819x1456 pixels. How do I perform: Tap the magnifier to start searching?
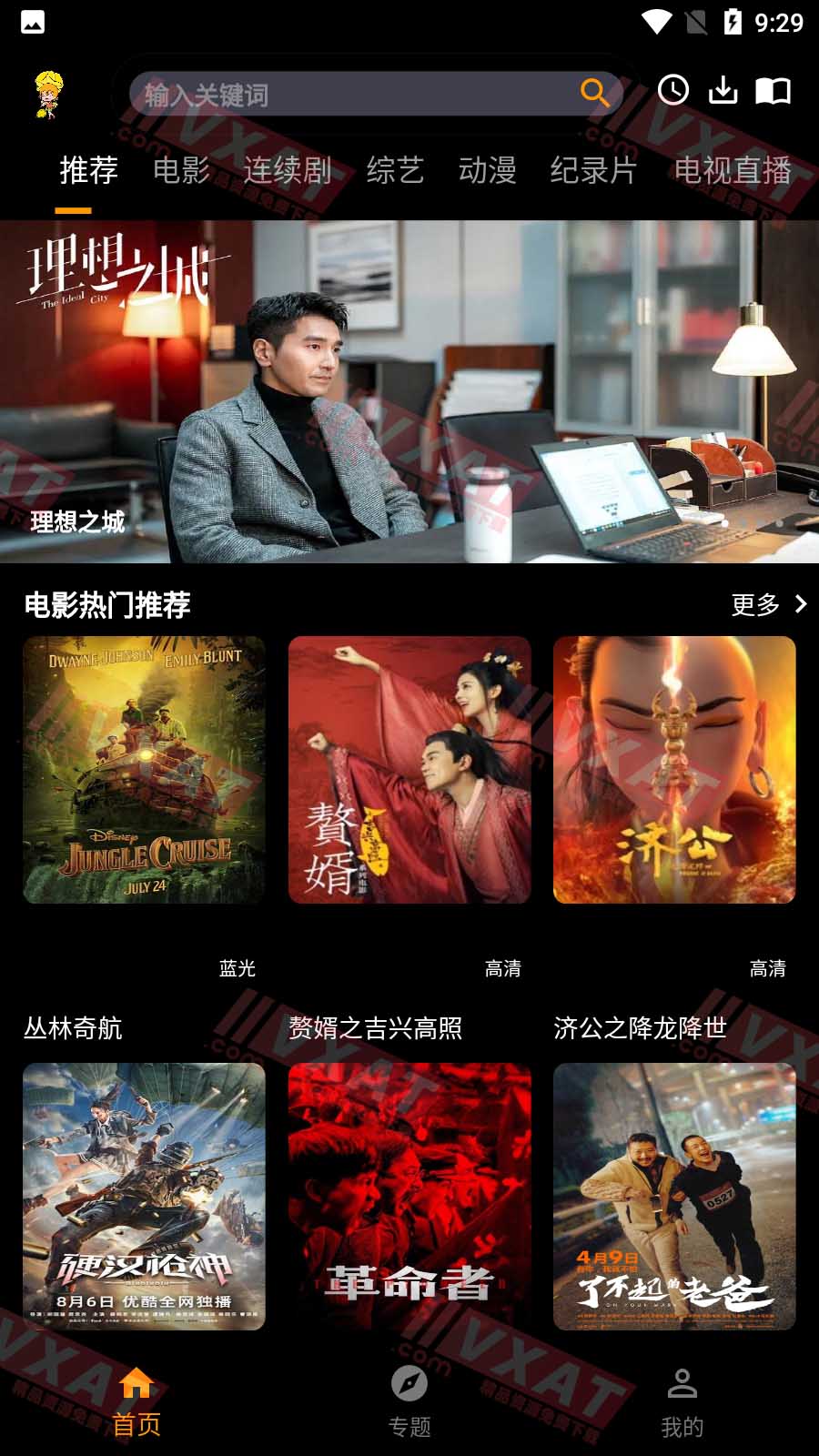595,92
